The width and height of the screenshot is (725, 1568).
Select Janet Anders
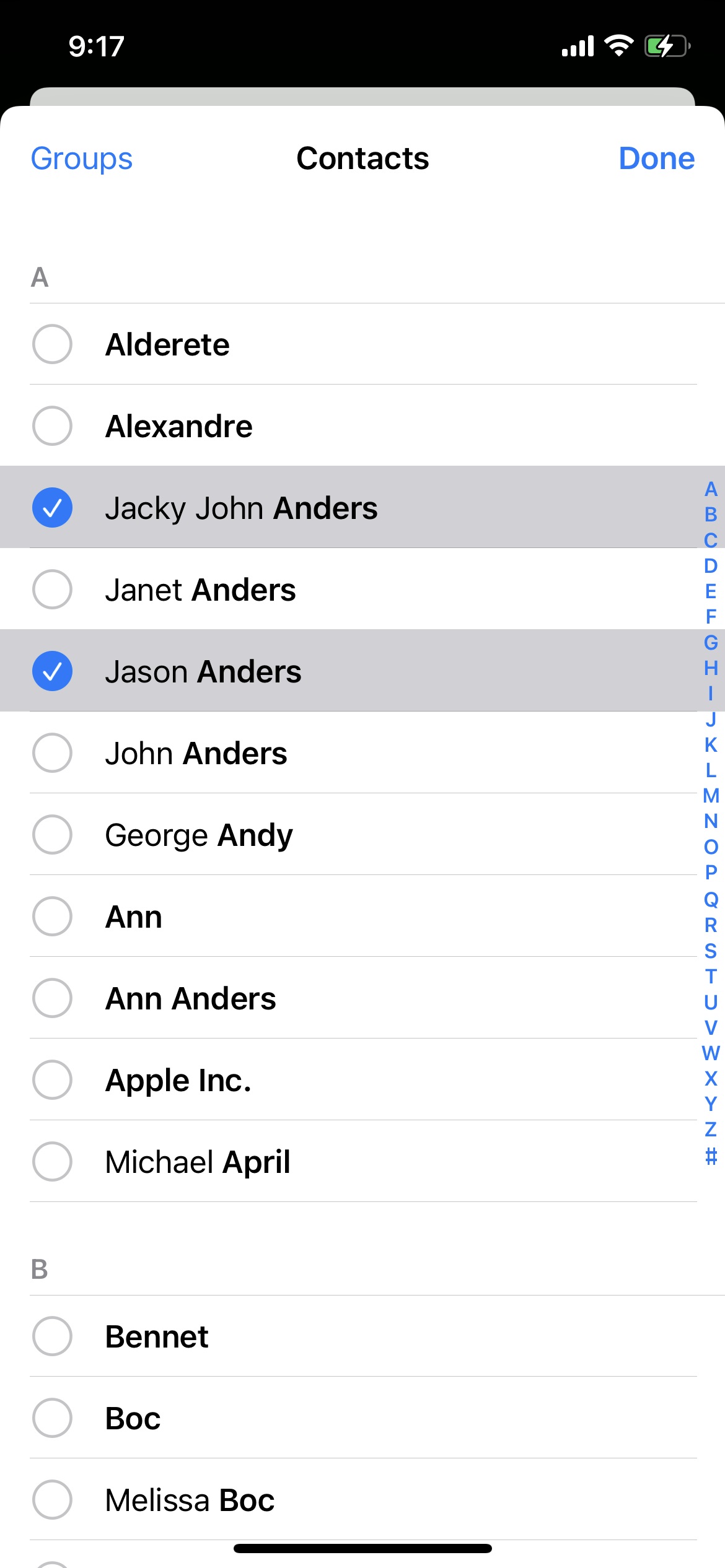(362, 590)
